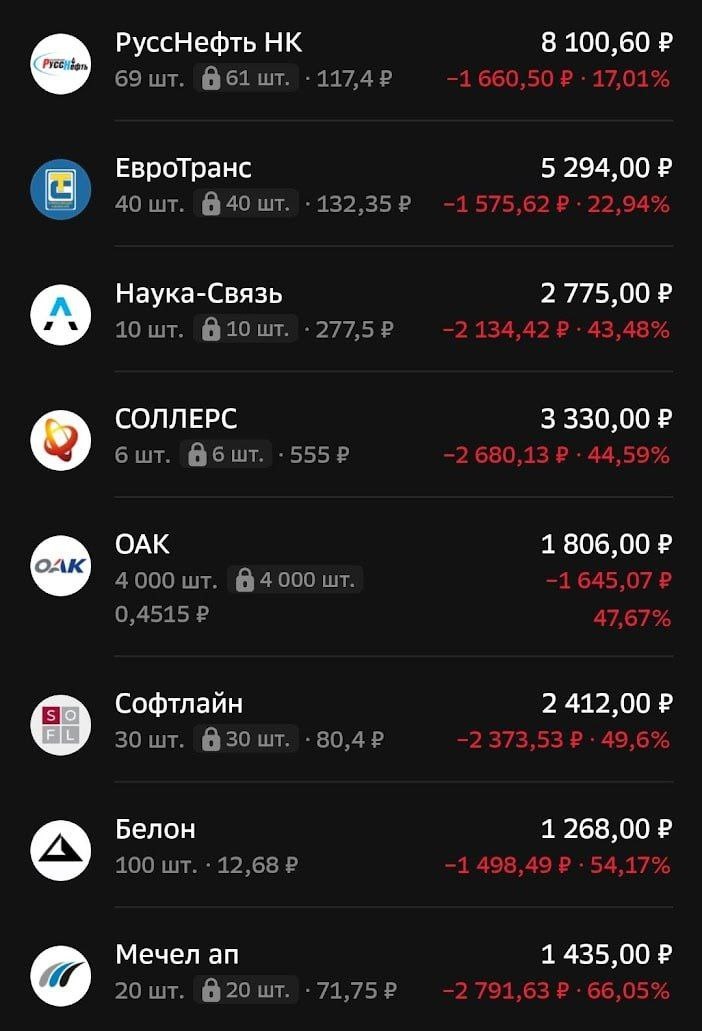
Task: Tap the Белон stock row
Action: tap(350, 846)
